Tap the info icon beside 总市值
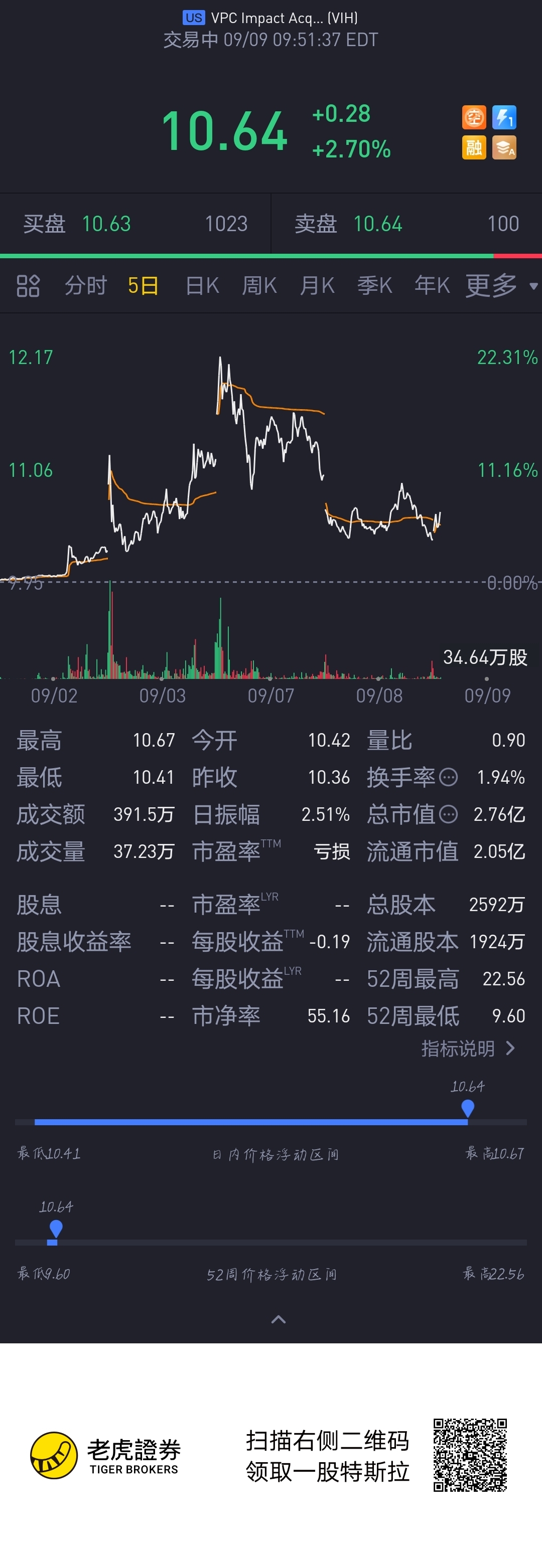The width and height of the screenshot is (542, 1568). [x=448, y=814]
